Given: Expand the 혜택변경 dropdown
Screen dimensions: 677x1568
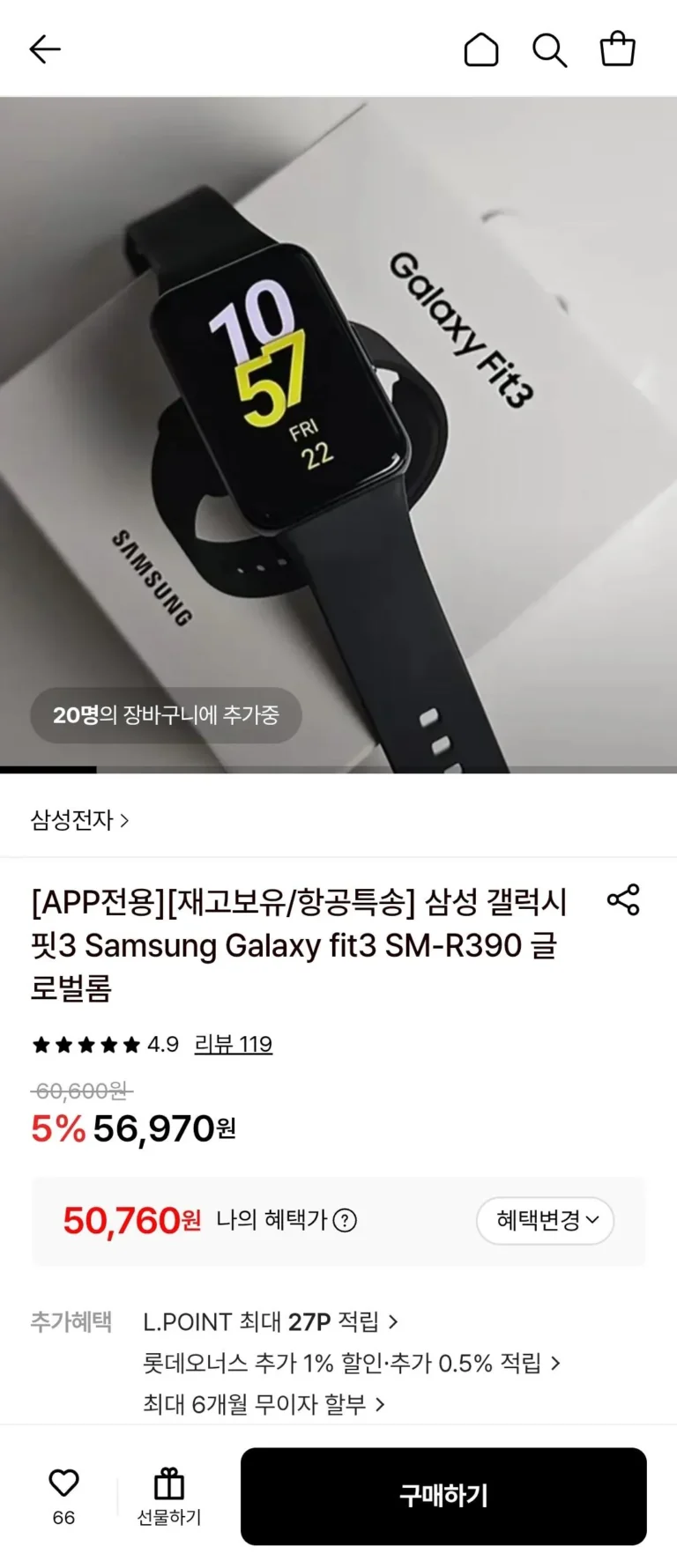Looking at the screenshot, I should pos(545,1221).
